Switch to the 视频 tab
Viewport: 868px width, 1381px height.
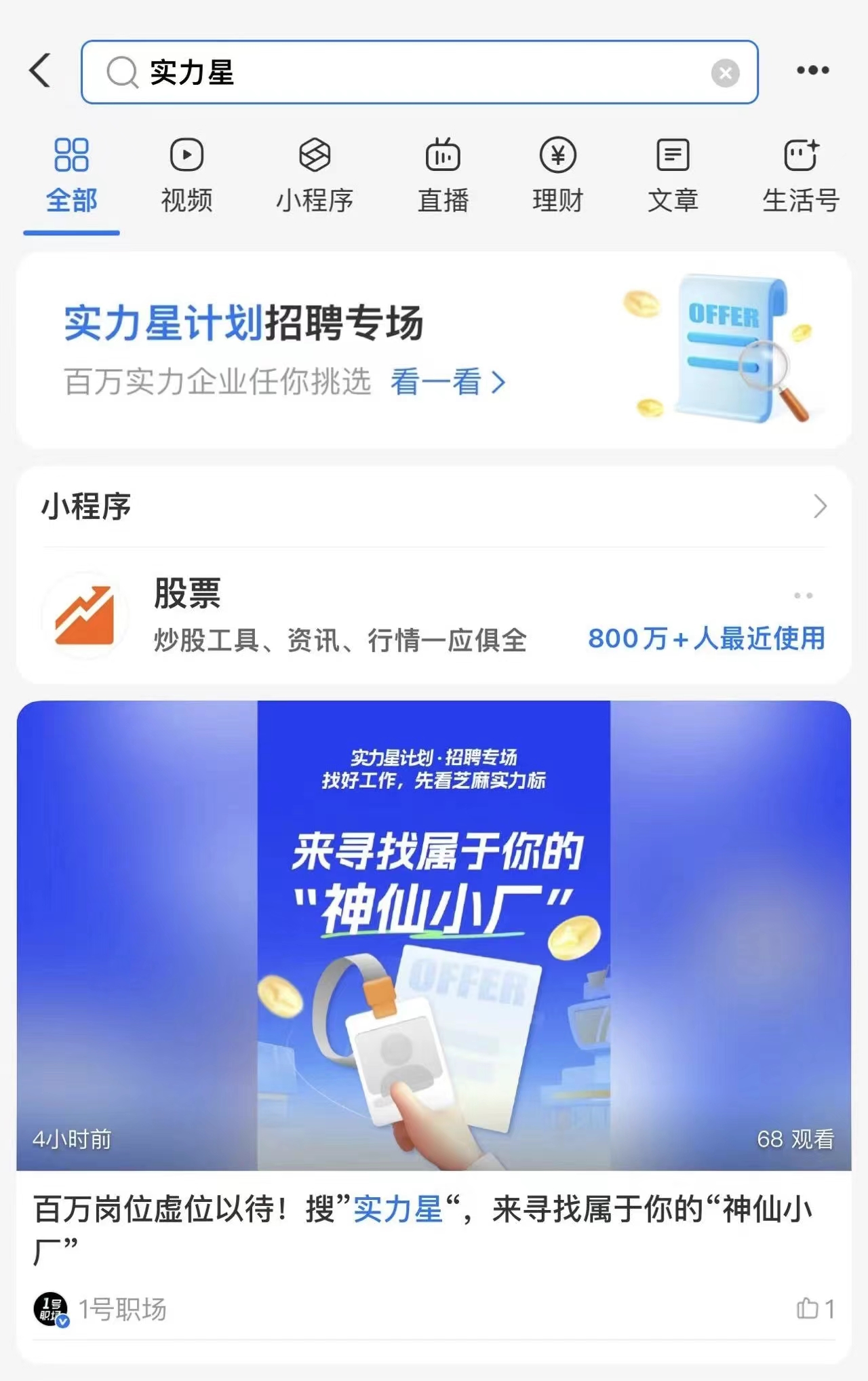tap(186, 176)
